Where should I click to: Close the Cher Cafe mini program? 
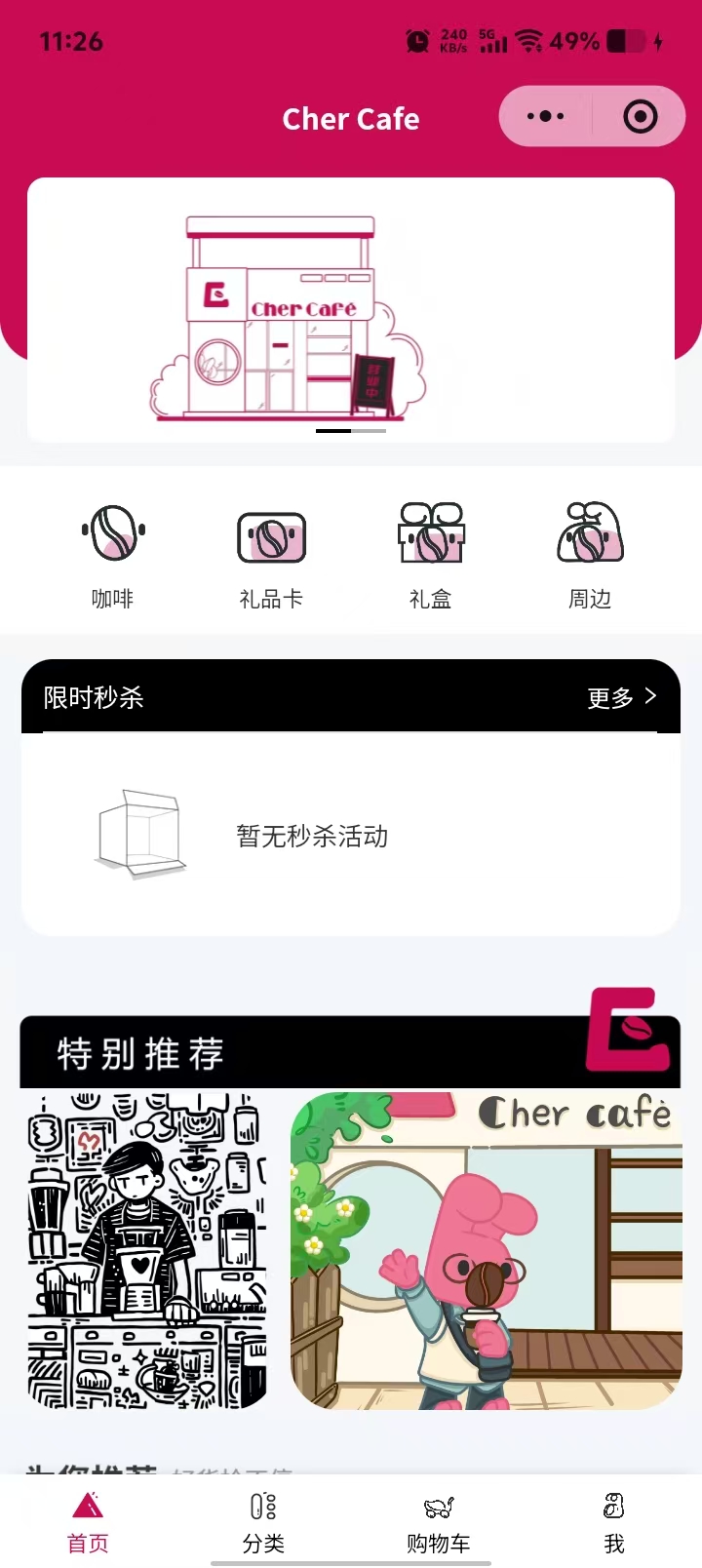[640, 117]
